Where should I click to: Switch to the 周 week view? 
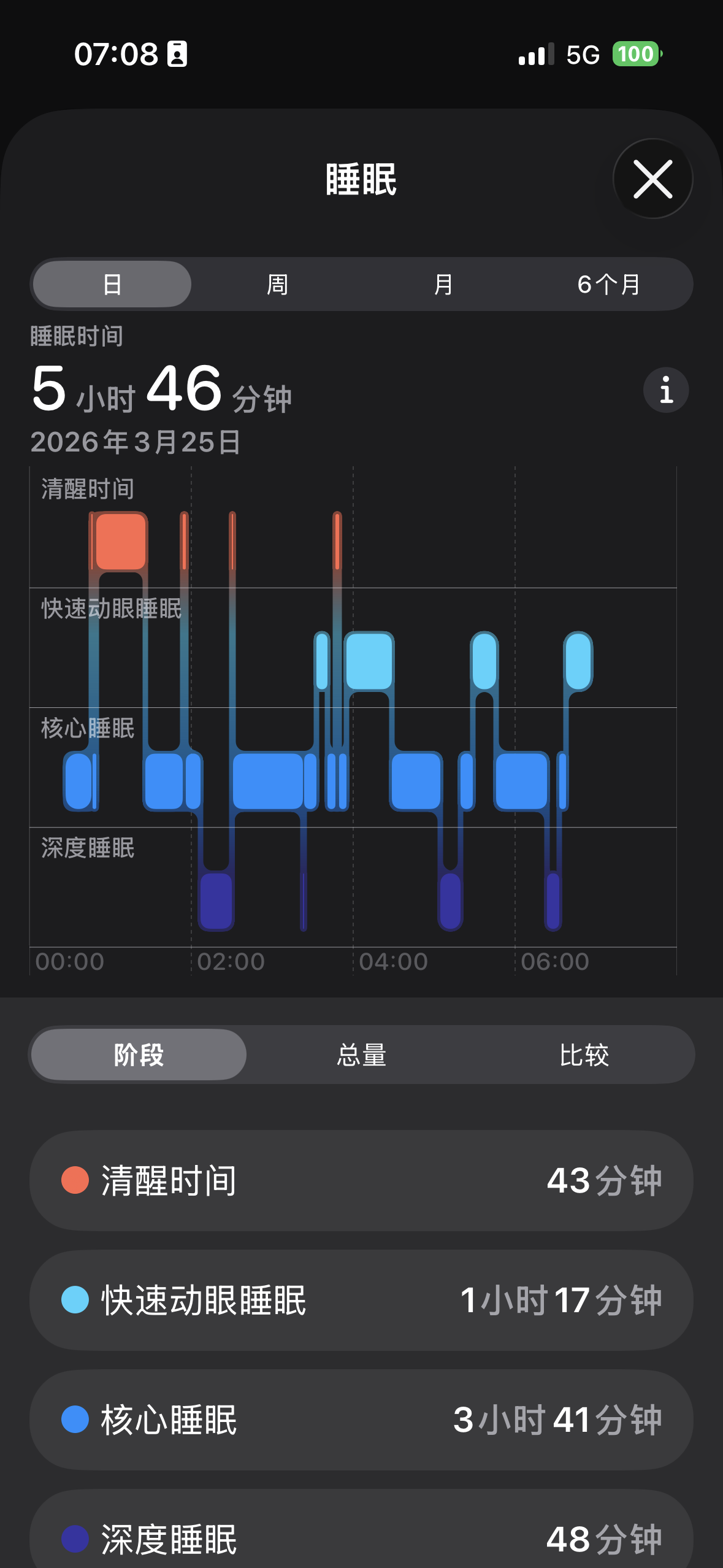click(x=277, y=285)
